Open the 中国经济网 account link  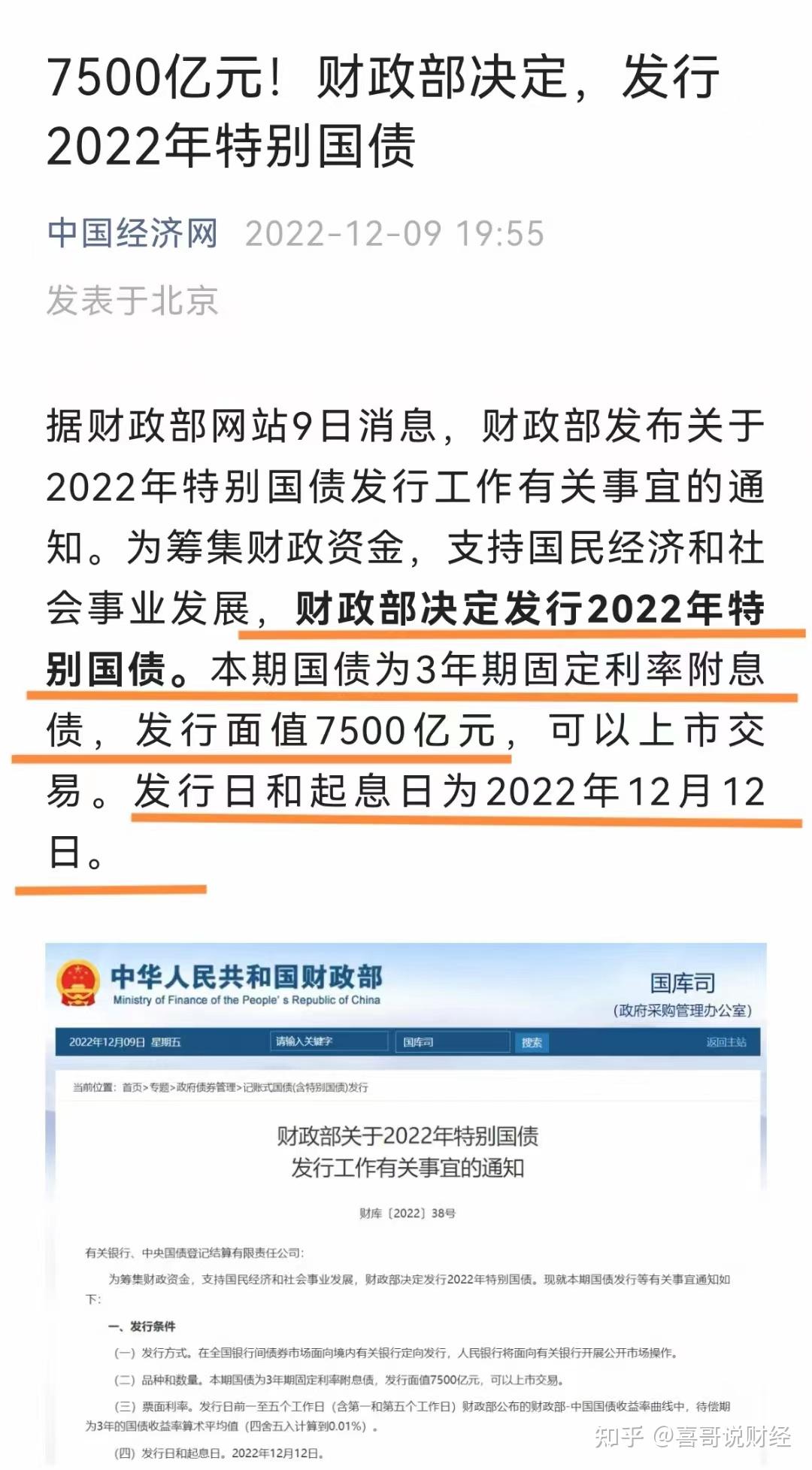click(132, 233)
